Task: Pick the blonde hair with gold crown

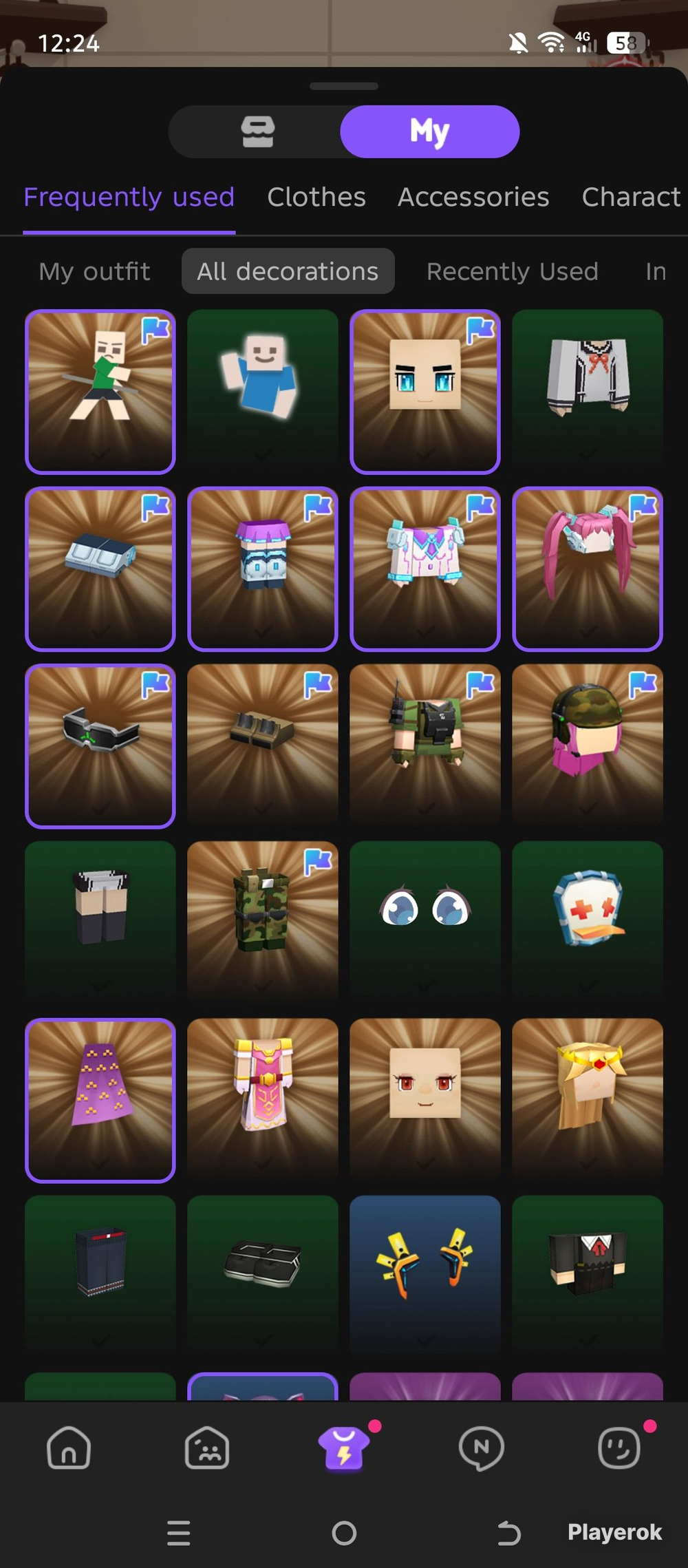Action: point(587,1099)
